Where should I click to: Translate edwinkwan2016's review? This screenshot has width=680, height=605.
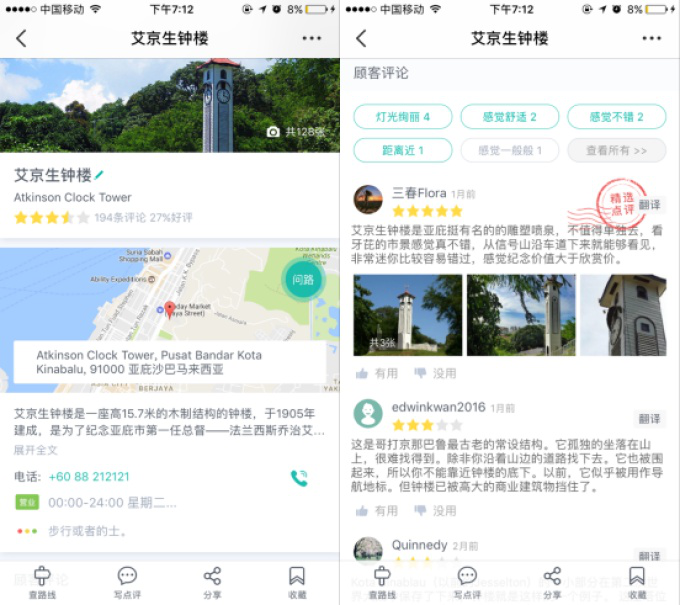pos(649,419)
